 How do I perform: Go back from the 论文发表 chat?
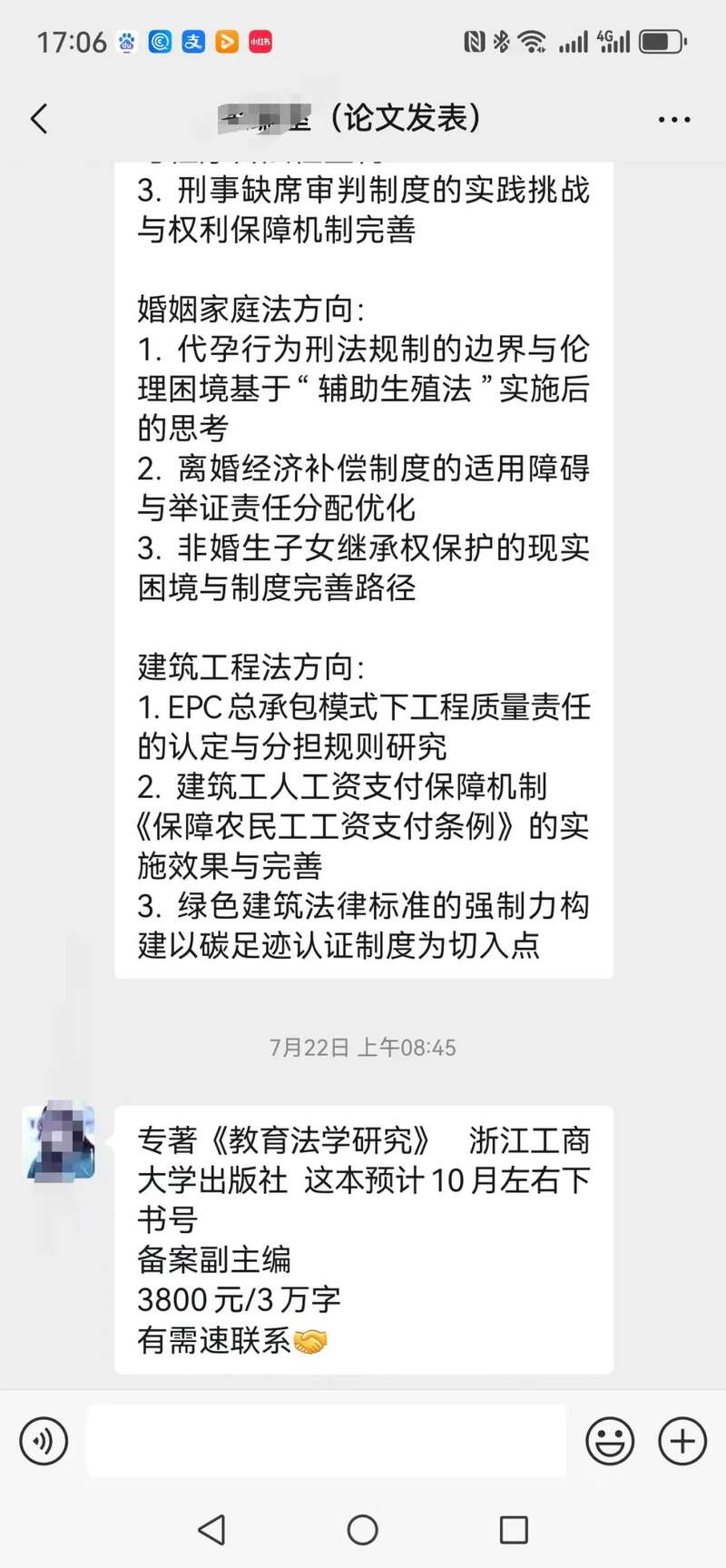click(x=39, y=119)
